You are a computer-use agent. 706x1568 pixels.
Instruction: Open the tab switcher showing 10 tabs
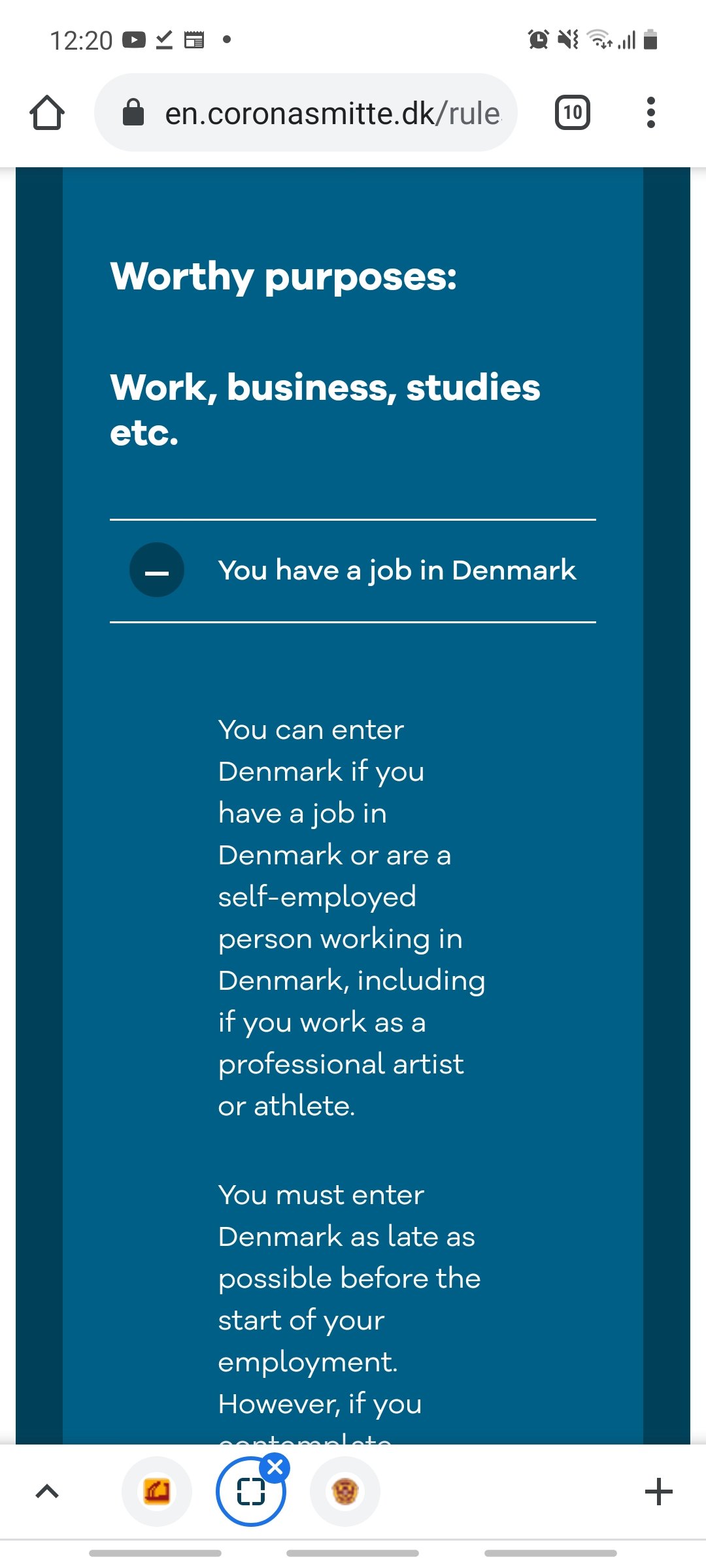click(572, 113)
